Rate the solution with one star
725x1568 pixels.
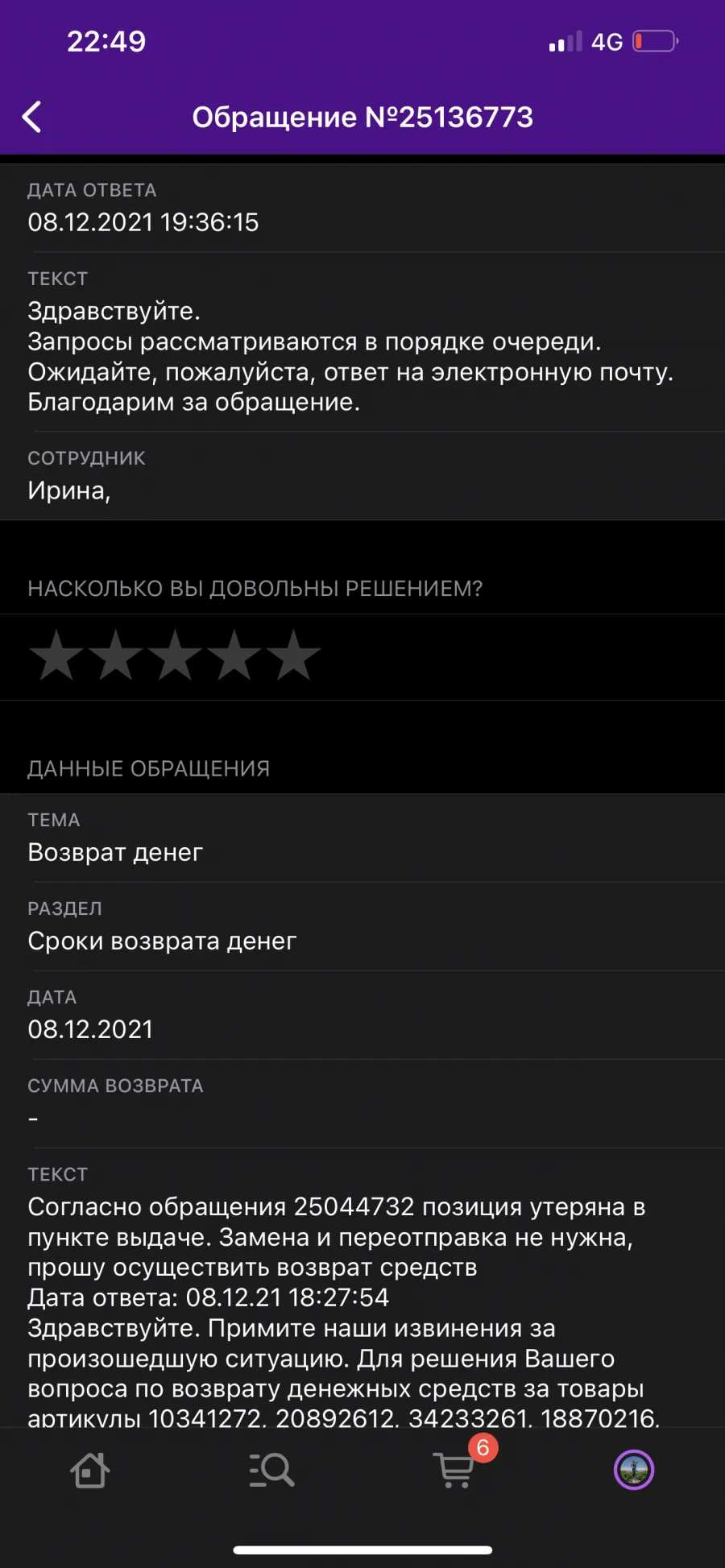[x=56, y=656]
